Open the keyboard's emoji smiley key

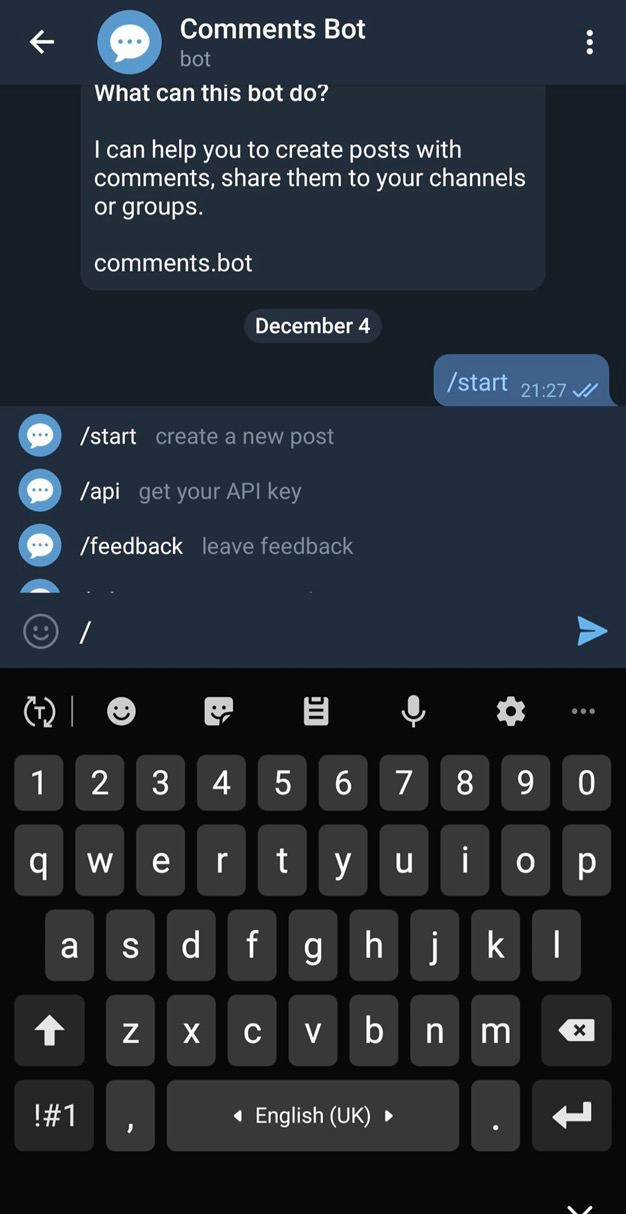click(x=121, y=712)
